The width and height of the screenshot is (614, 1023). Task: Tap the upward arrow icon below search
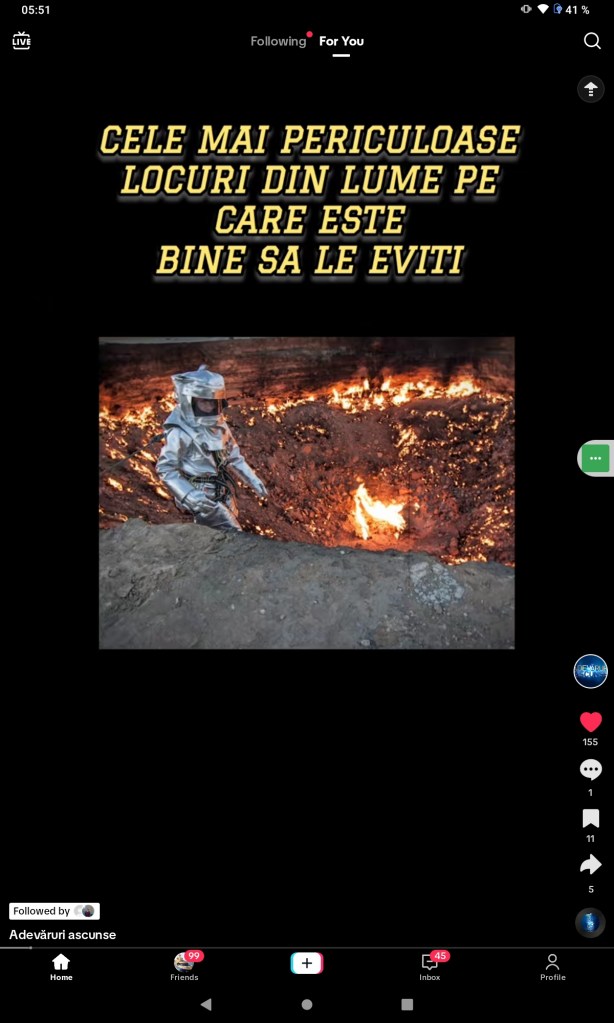tap(591, 89)
